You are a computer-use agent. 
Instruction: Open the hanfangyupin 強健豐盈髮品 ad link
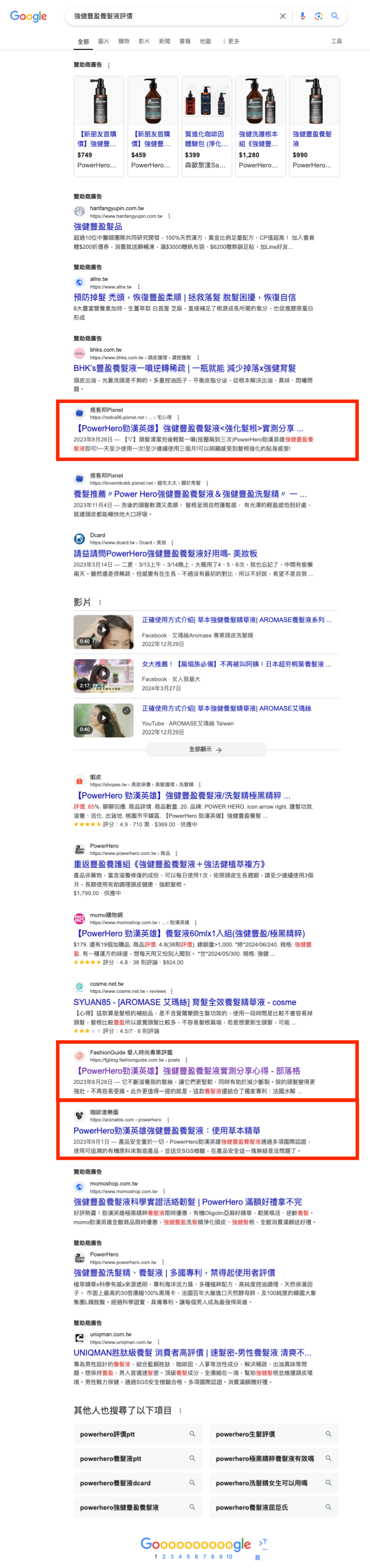click(98, 226)
